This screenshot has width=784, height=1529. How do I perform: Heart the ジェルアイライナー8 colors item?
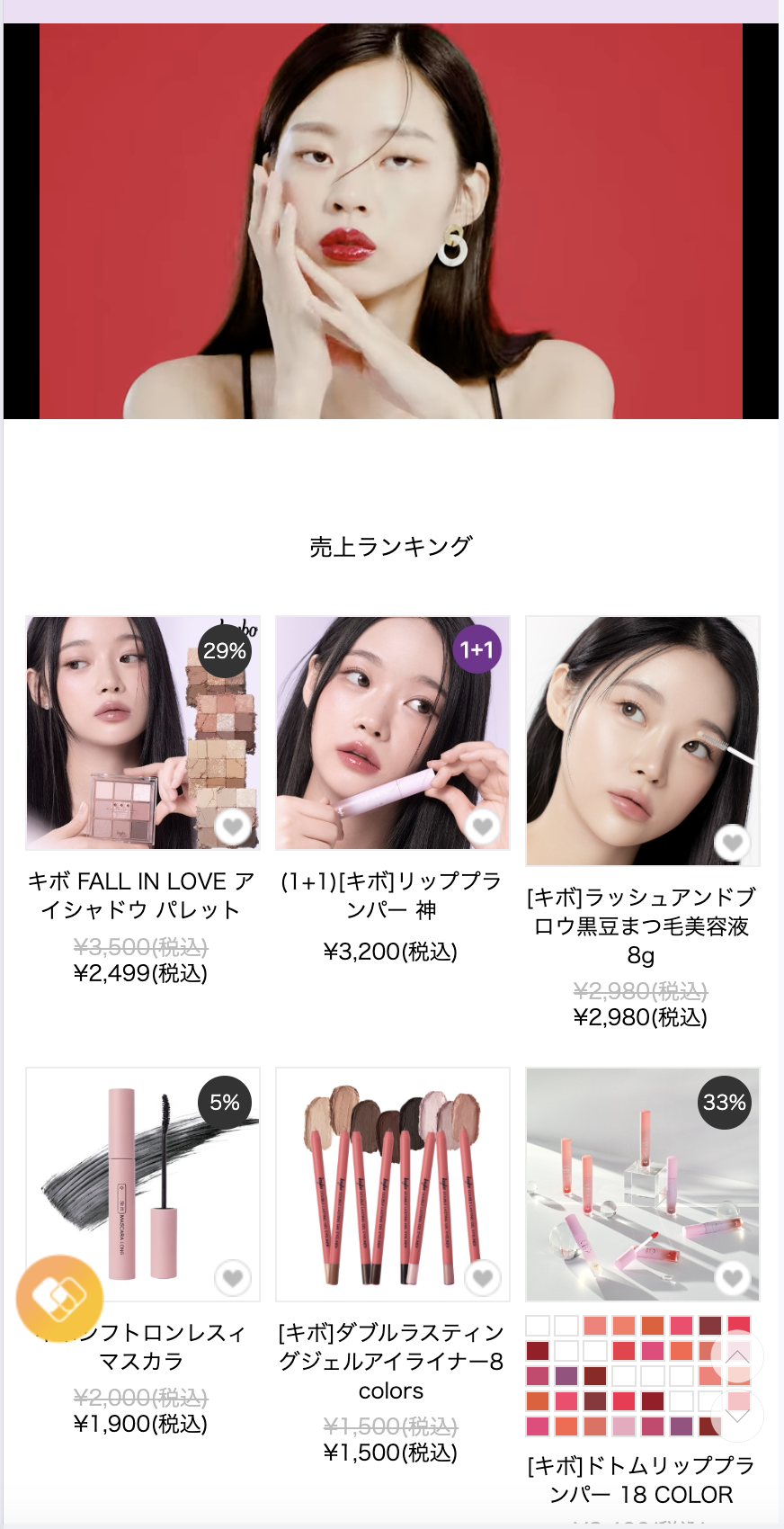(x=483, y=1277)
